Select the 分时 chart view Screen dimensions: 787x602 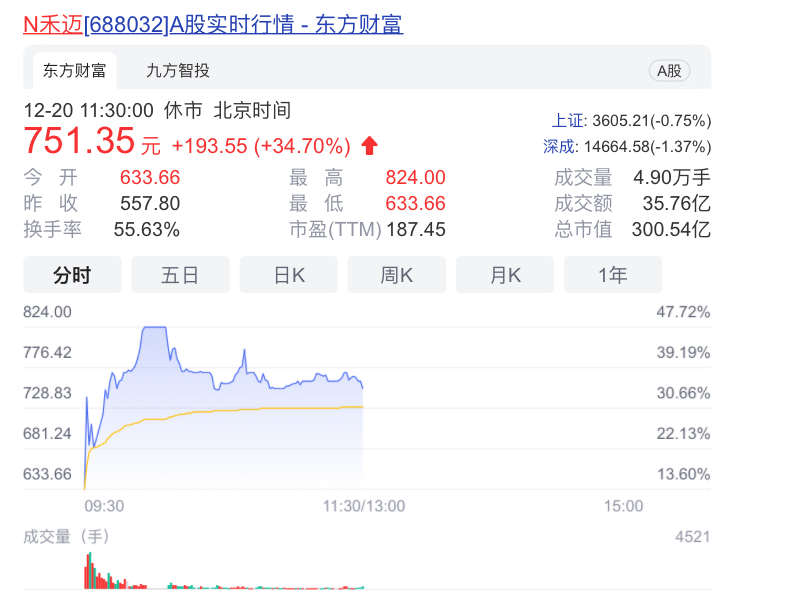pos(72,275)
